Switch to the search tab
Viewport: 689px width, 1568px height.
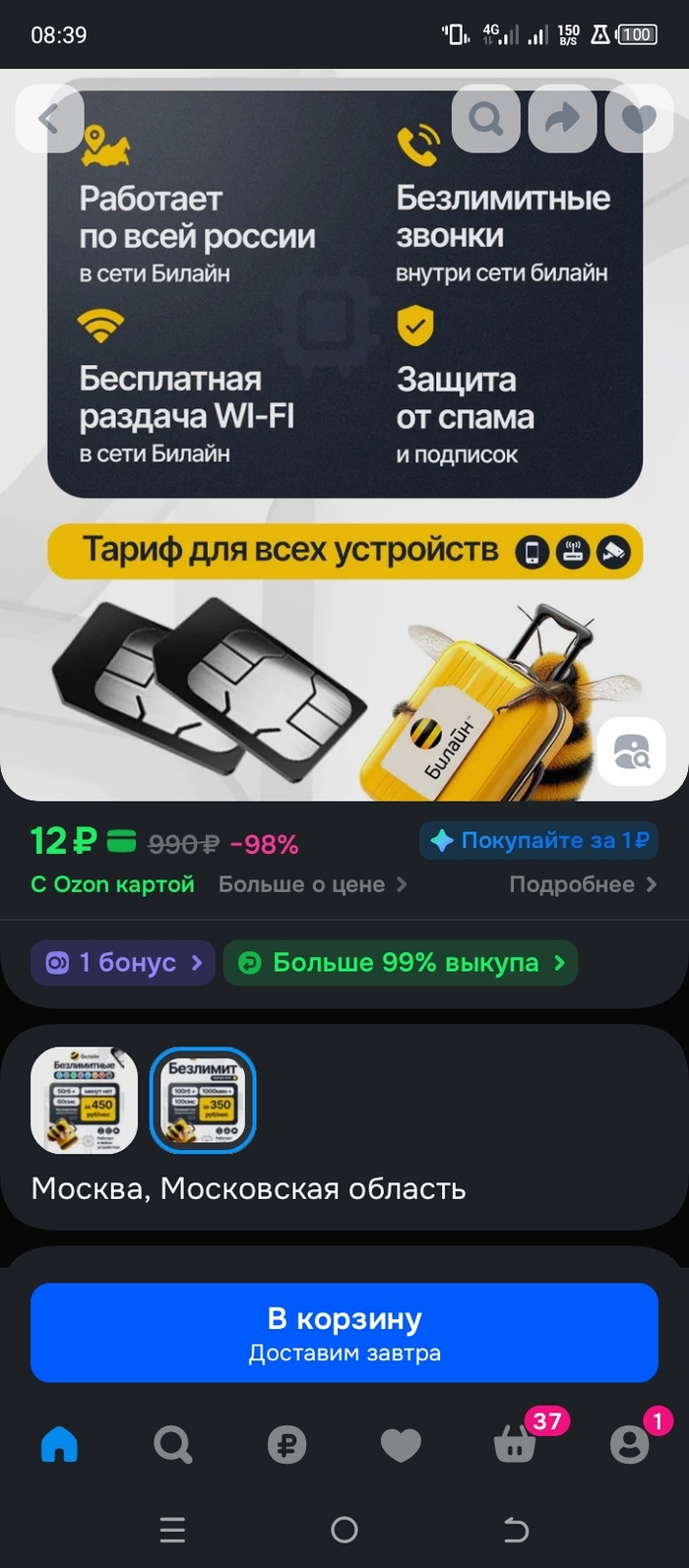173,1444
